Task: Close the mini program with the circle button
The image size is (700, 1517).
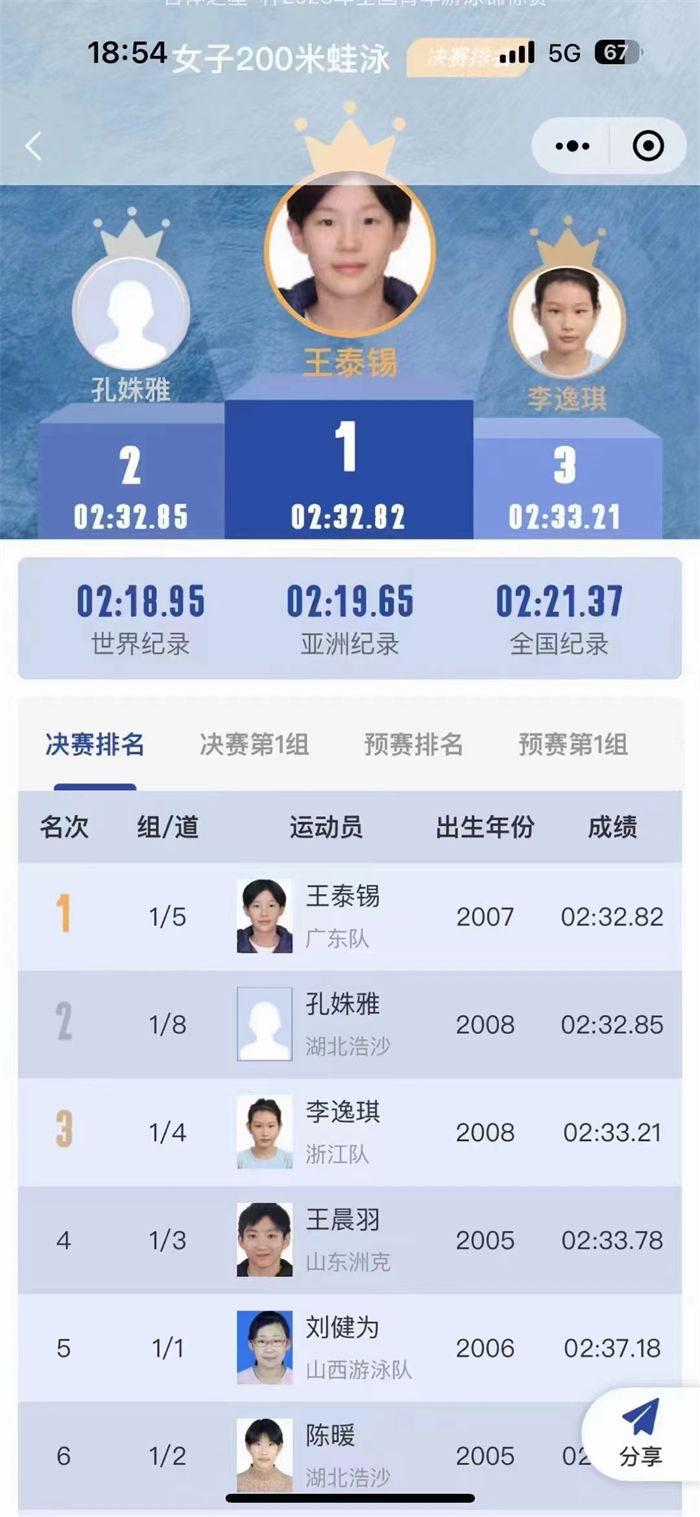Action: [x=648, y=147]
